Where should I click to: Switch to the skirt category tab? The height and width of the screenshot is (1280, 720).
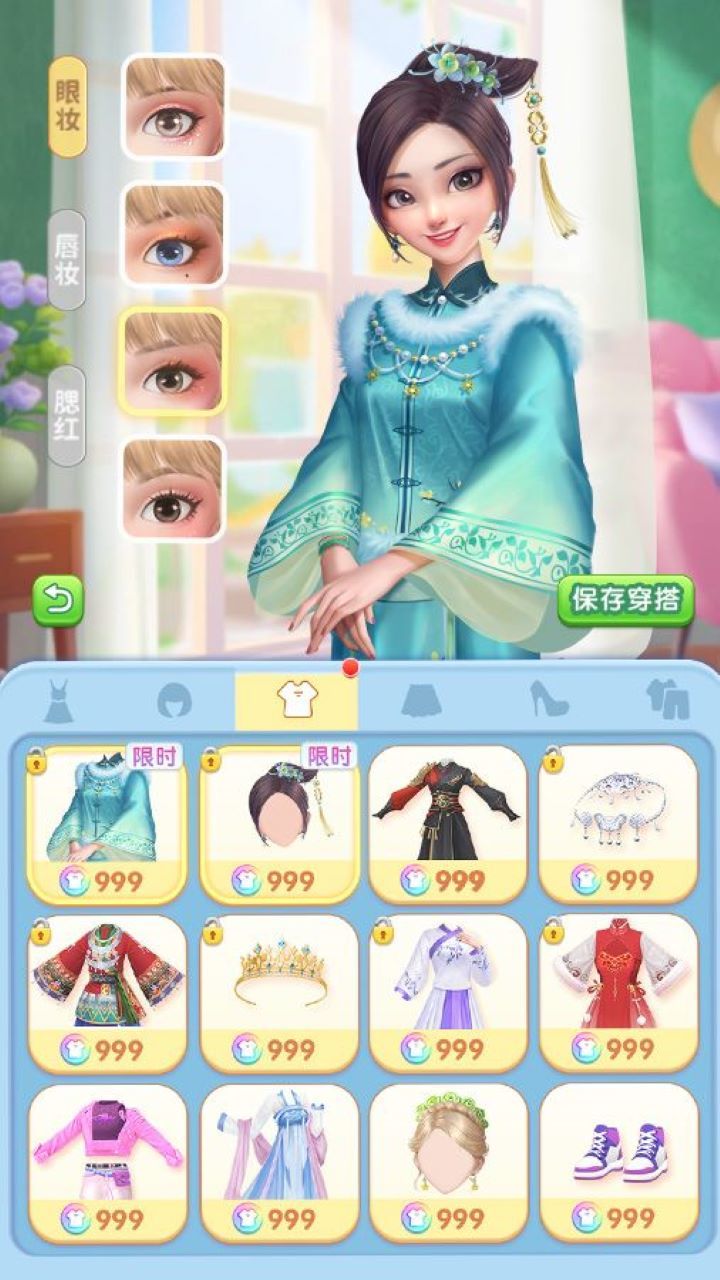421,700
